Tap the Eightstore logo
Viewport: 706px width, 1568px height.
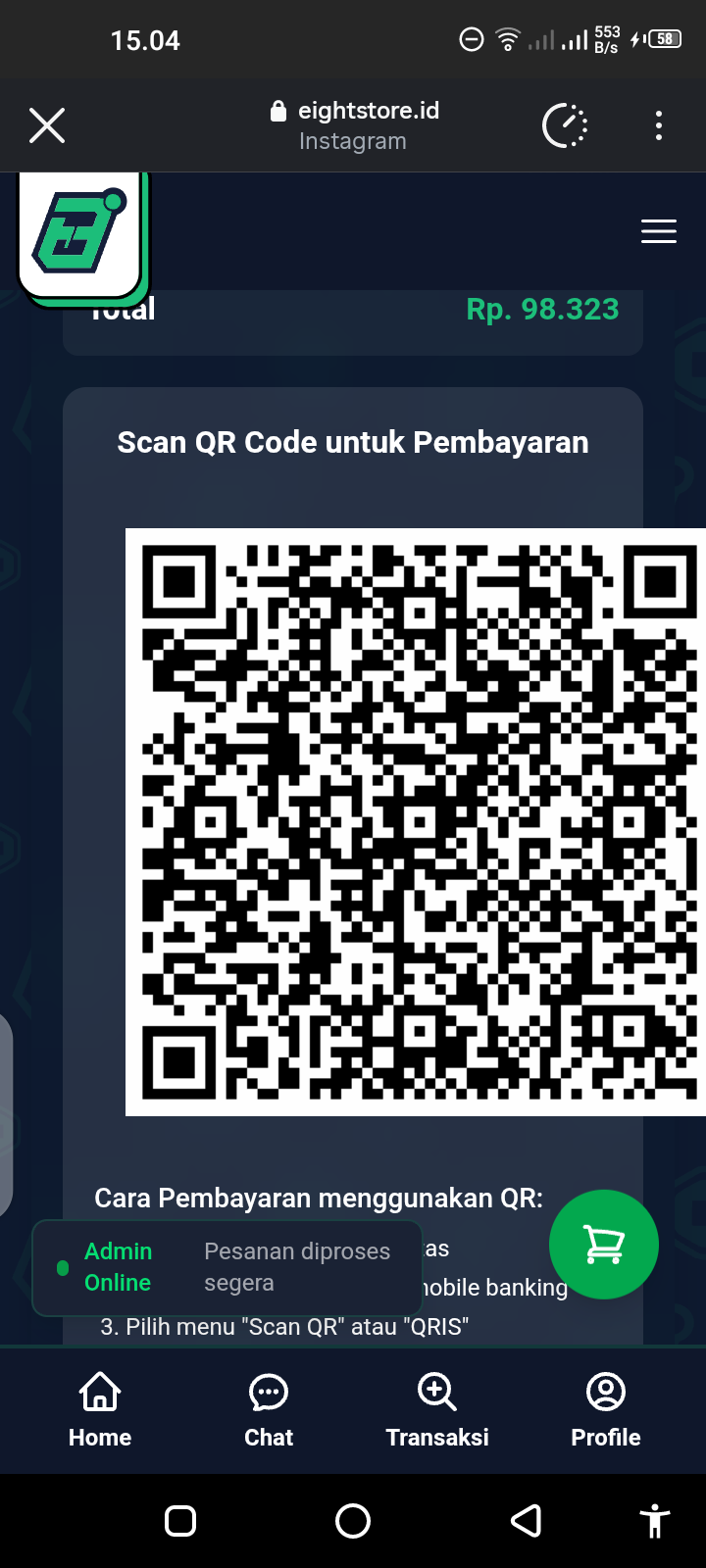80,235
